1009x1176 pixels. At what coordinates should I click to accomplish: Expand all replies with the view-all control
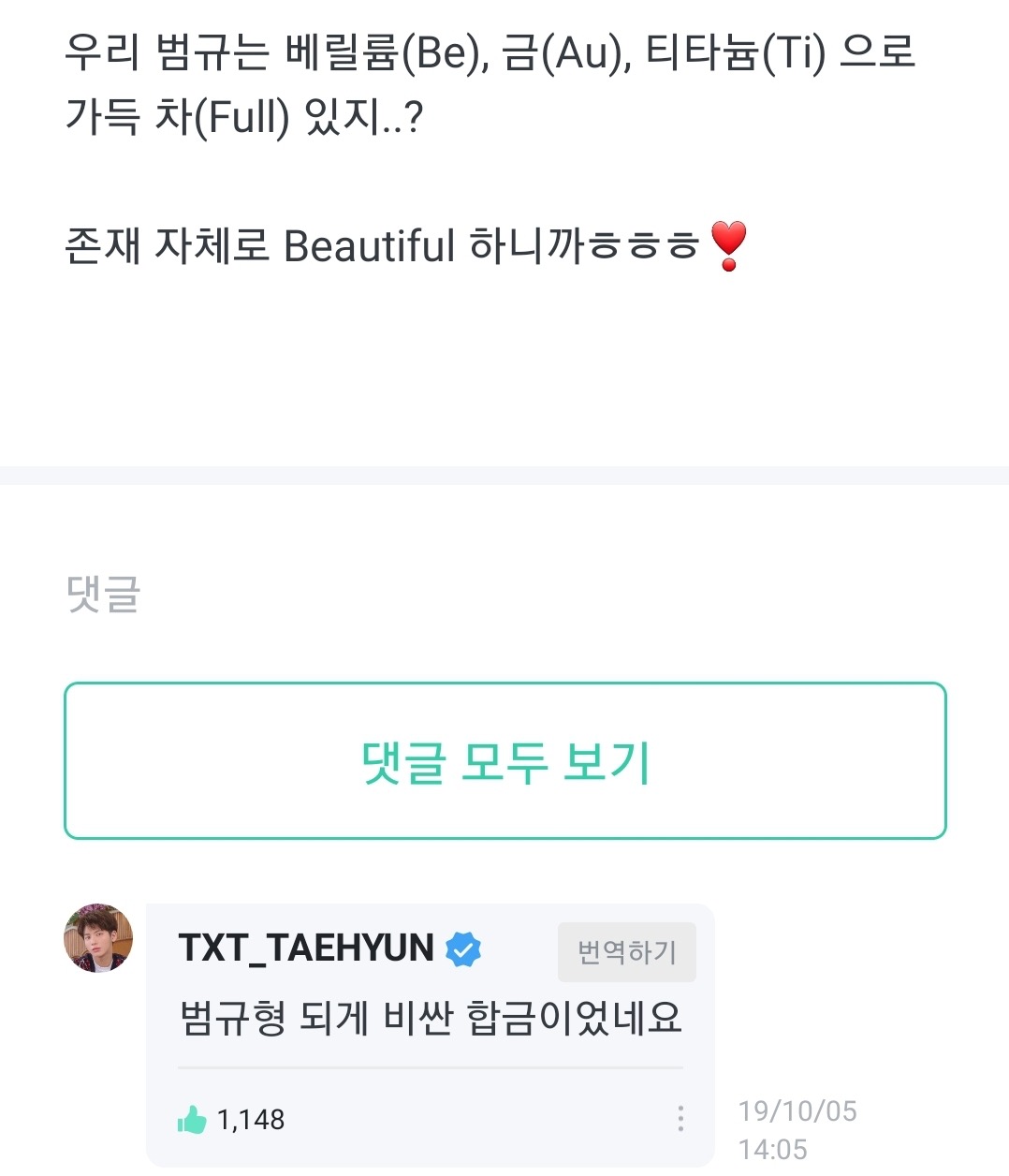504,759
